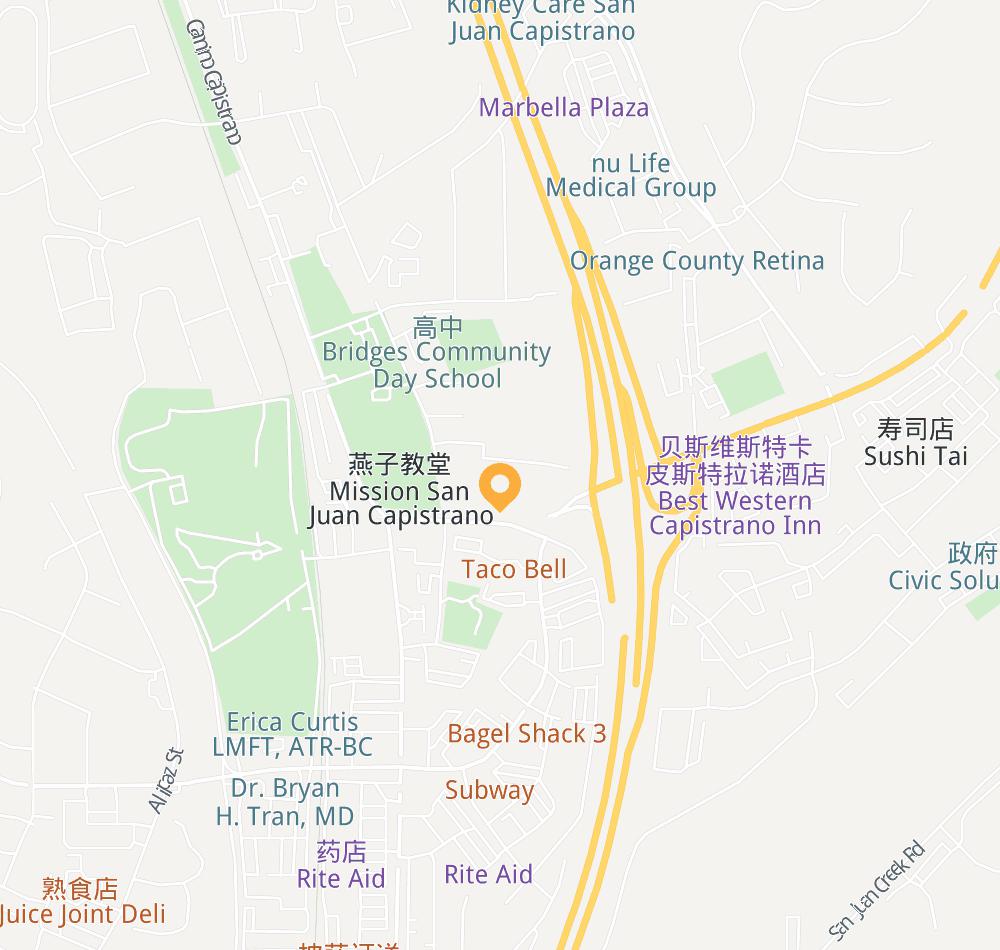Tap the orange location pin marker
Image resolution: width=1000 pixels, height=950 pixels.
pos(499,486)
